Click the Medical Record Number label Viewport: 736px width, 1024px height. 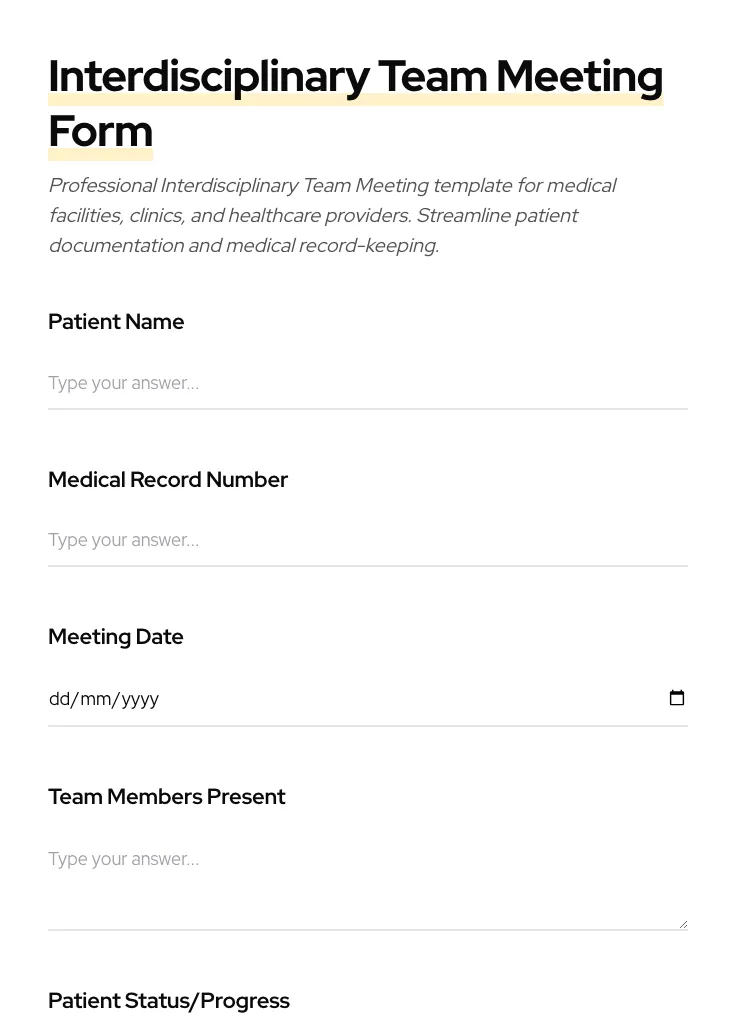point(168,480)
